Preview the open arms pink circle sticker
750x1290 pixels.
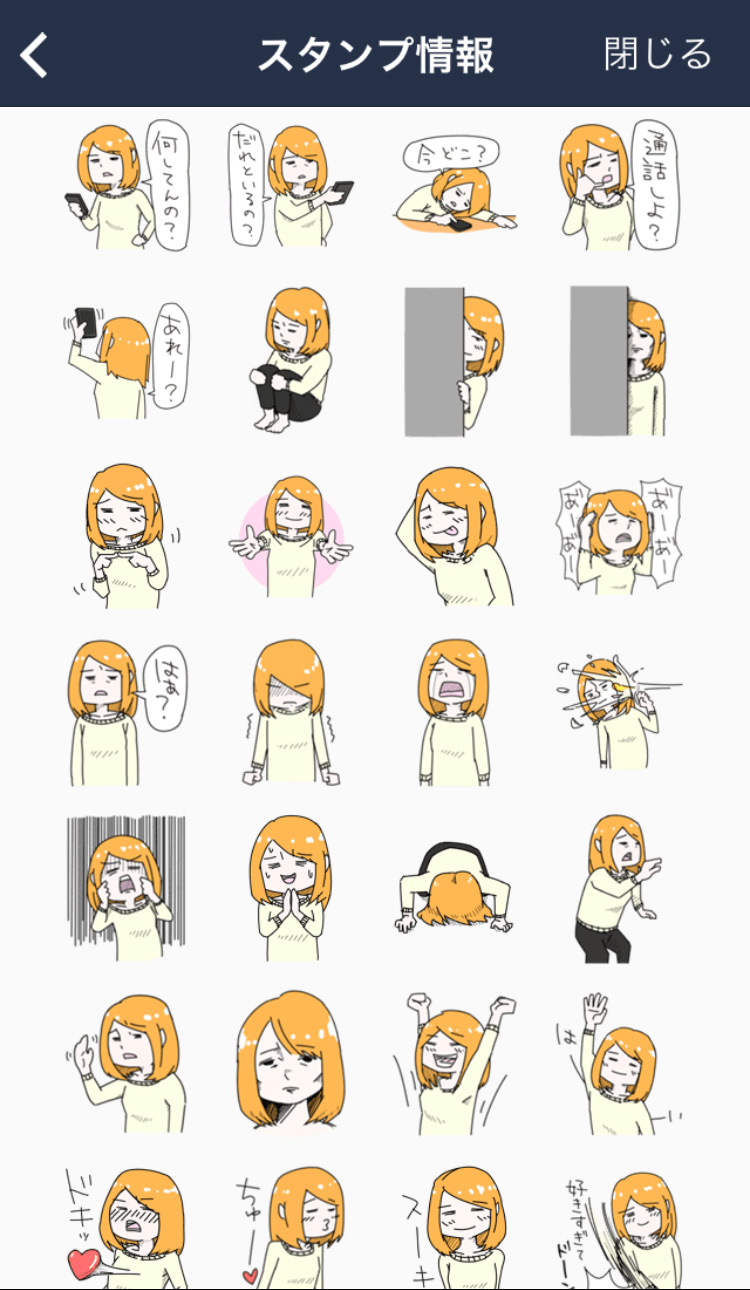point(291,537)
